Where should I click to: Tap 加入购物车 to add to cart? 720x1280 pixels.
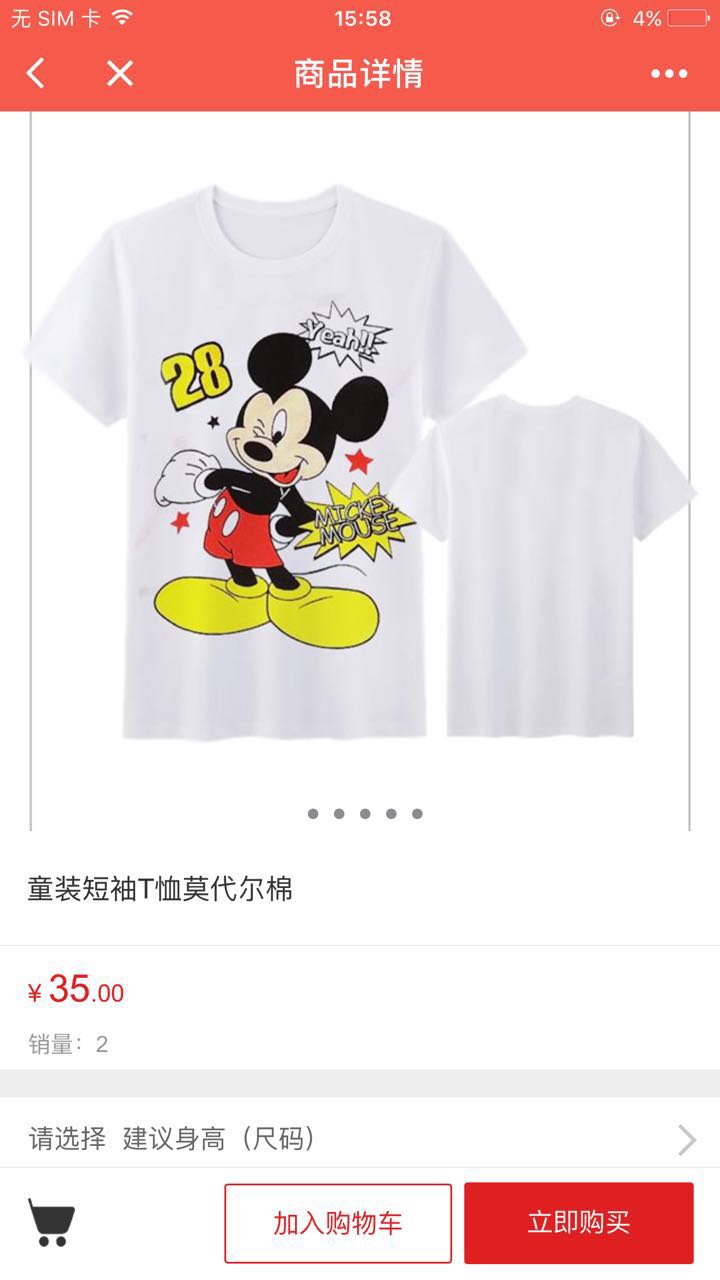(x=338, y=1223)
